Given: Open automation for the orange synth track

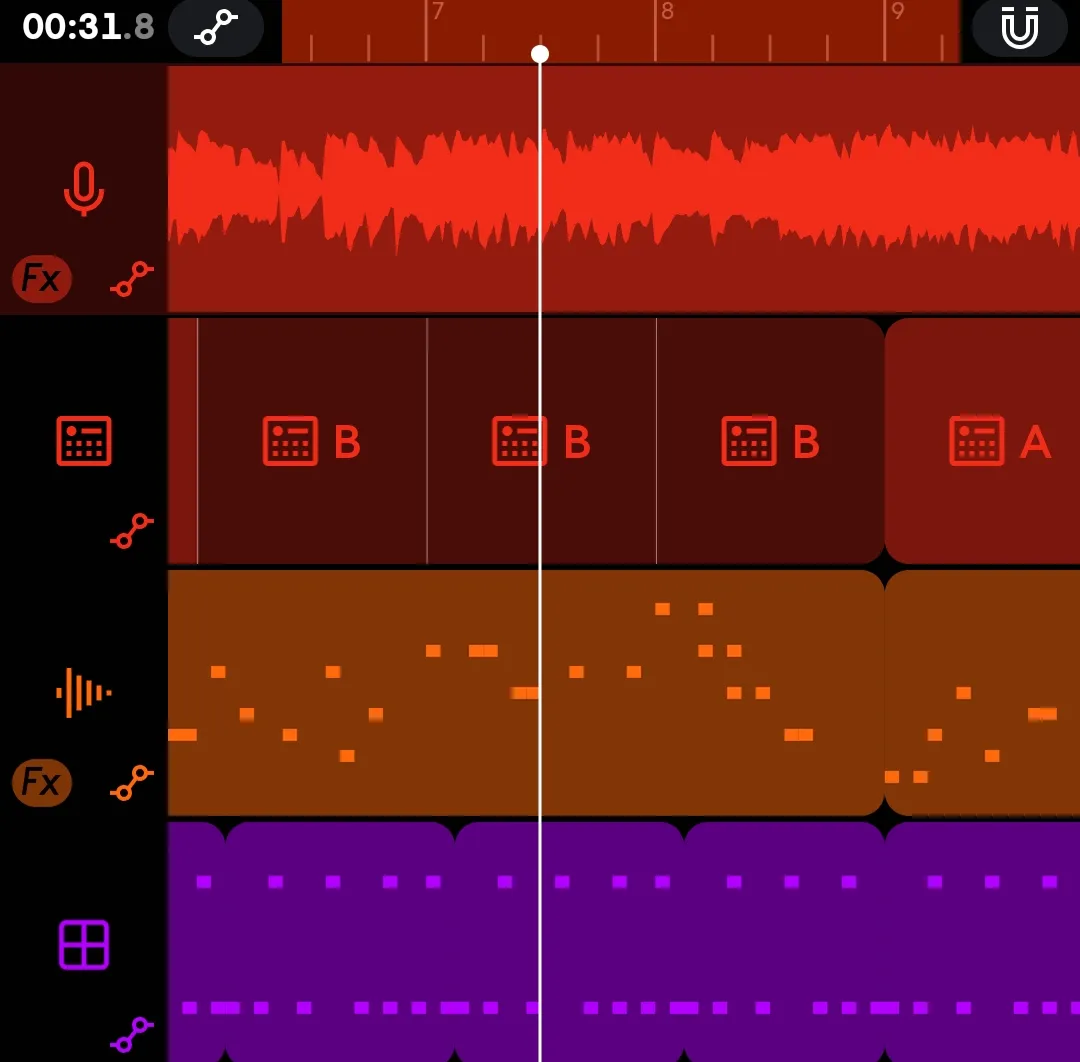Looking at the screenshot, I should point(131,782).
